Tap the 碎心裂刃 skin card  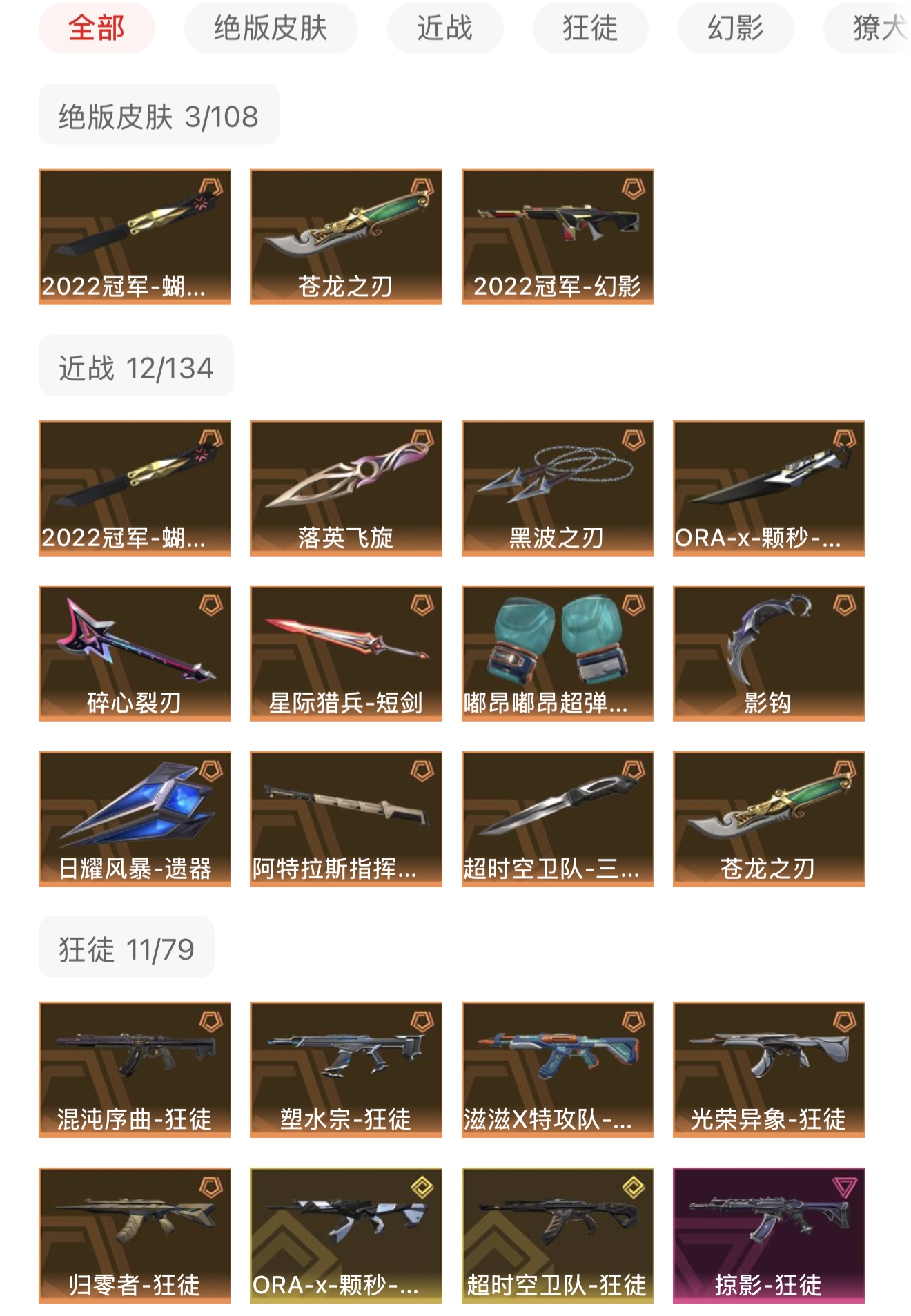pyautogui.click(x=135, y=653)
